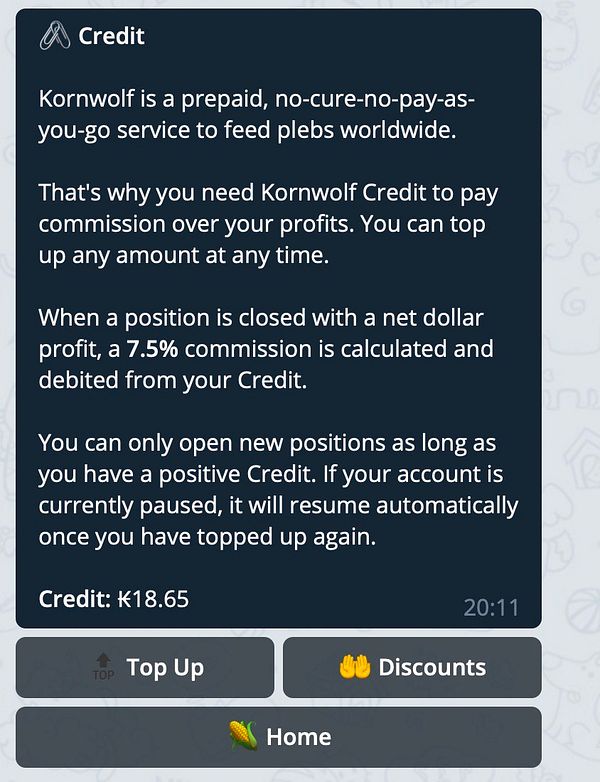Go to the Home menu

coord(279,737)
